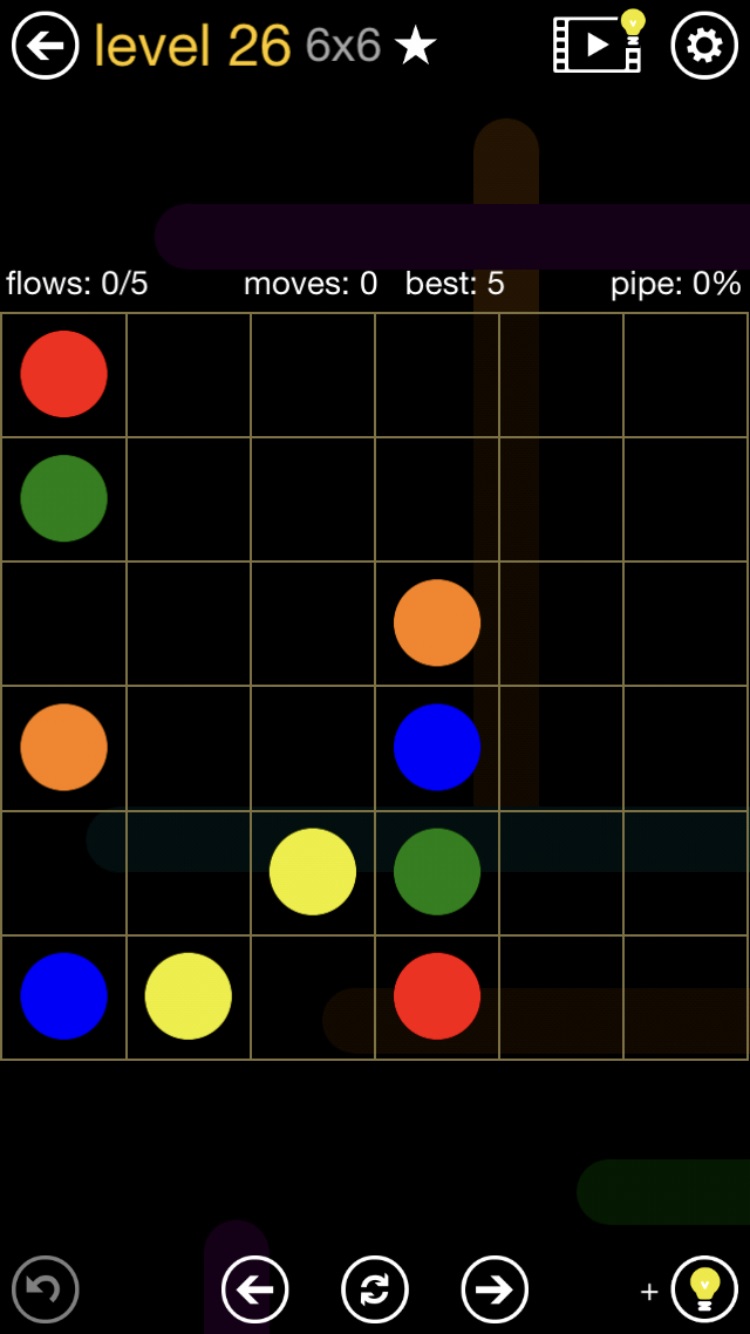Select the blue dot below the orange dot
The image size is (750, 1334).
pos(437,747)
